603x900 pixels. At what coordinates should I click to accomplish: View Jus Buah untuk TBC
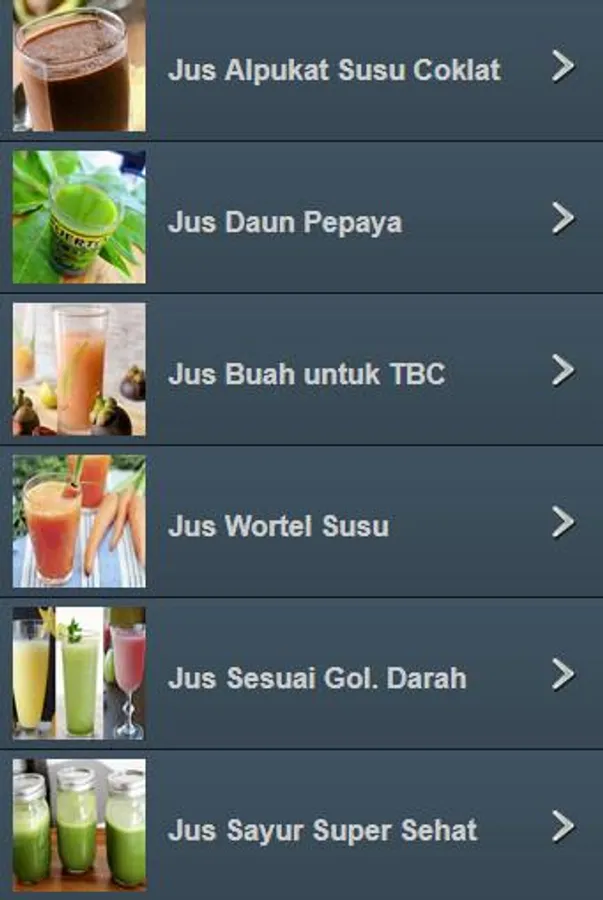pyautogui.click(x=306, y=374)
